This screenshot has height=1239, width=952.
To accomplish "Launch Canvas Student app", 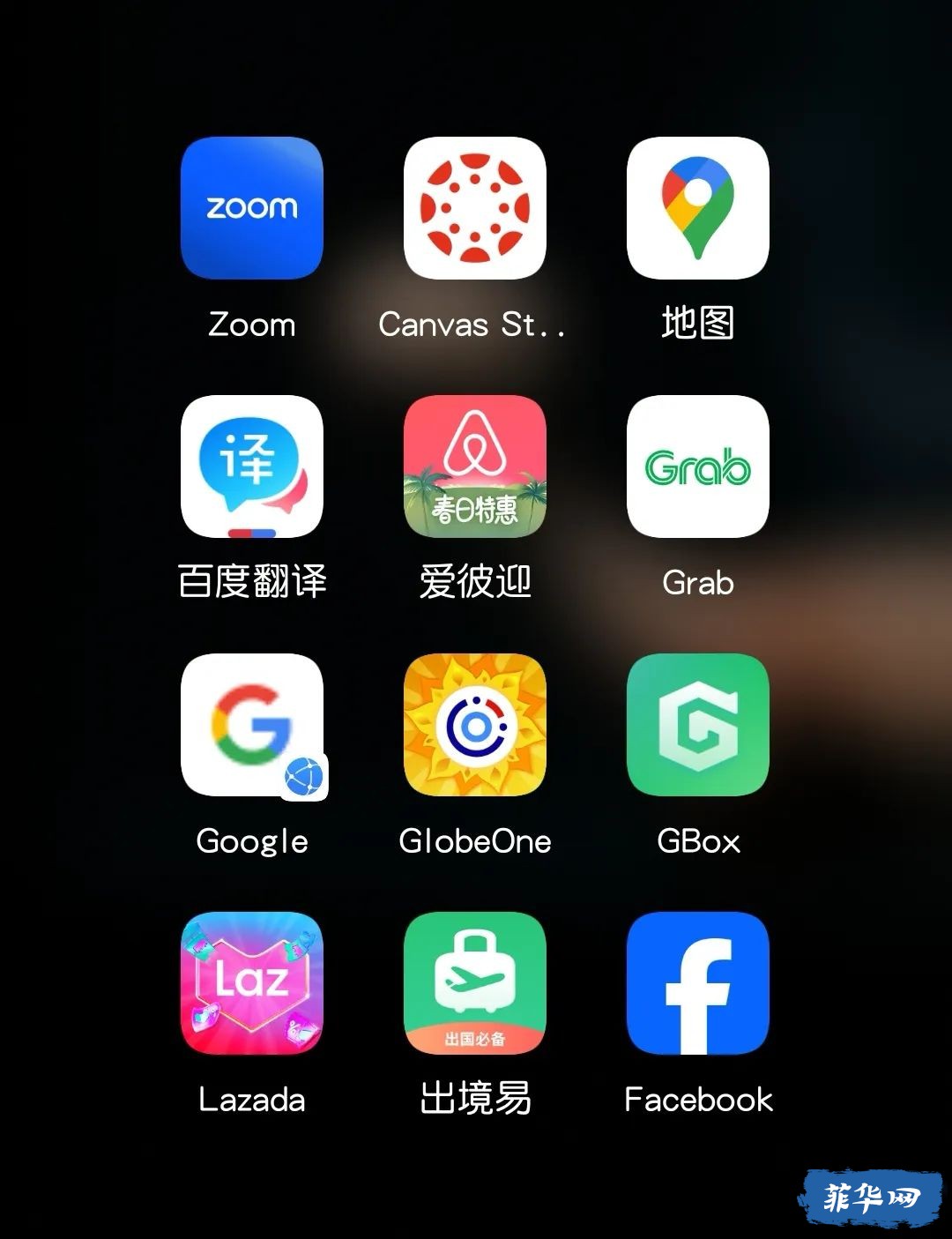I will (x=475, y=208).
